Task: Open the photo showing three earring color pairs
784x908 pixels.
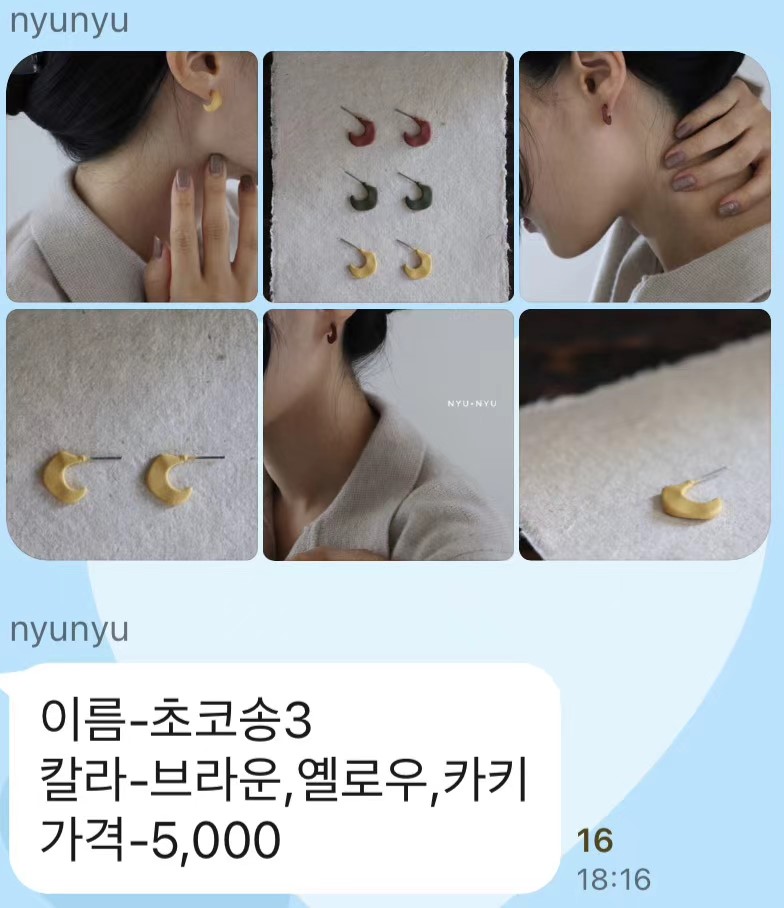Action: [388, 176]
